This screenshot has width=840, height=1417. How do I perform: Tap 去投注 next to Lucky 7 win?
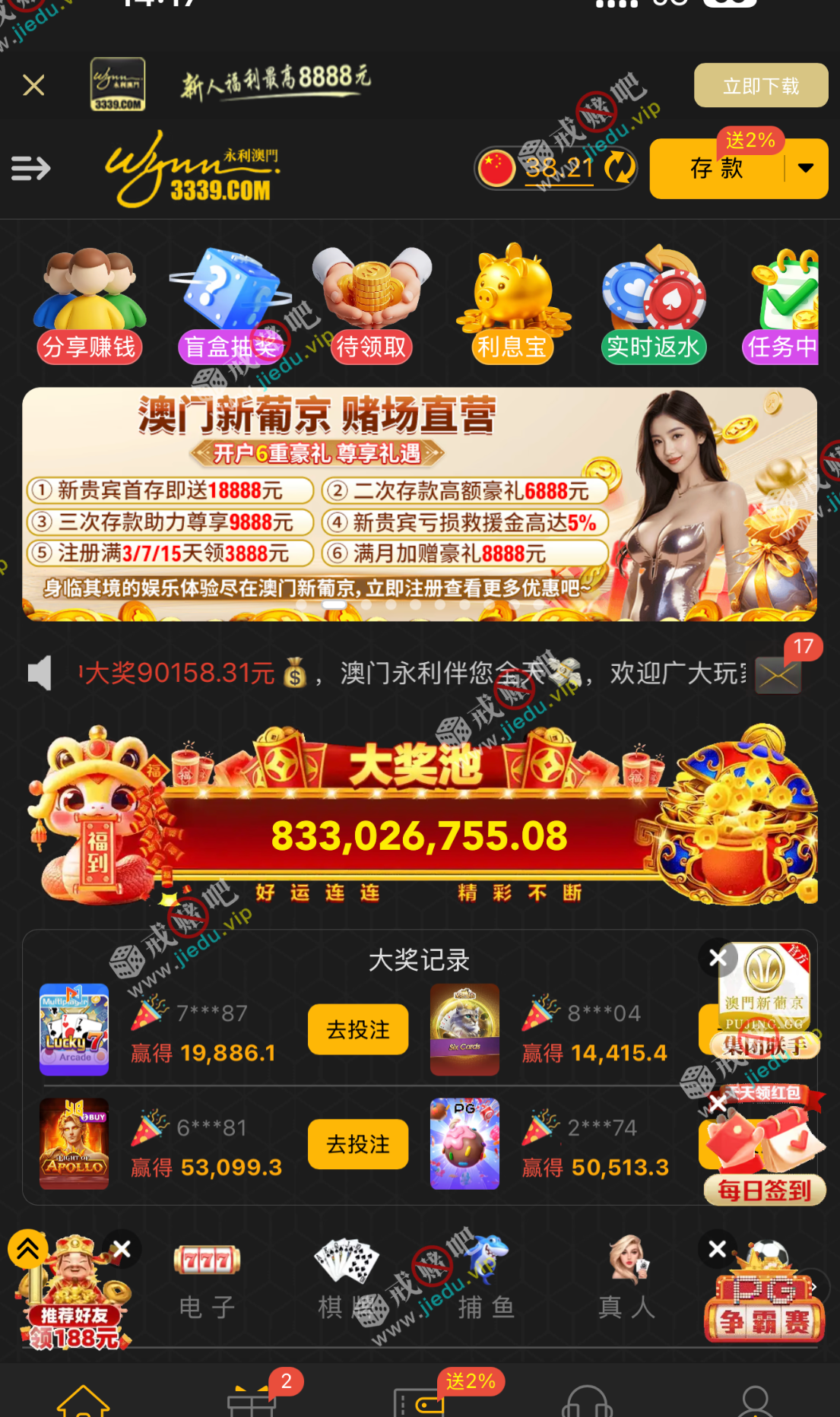tap(358, 1029)
